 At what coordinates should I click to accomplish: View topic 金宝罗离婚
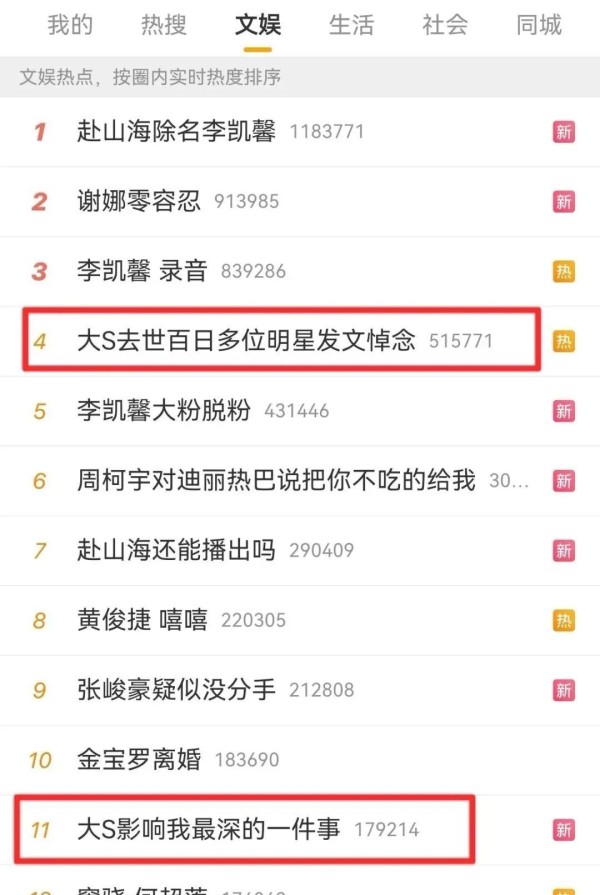pyautogui.click(x=139, y=760)
